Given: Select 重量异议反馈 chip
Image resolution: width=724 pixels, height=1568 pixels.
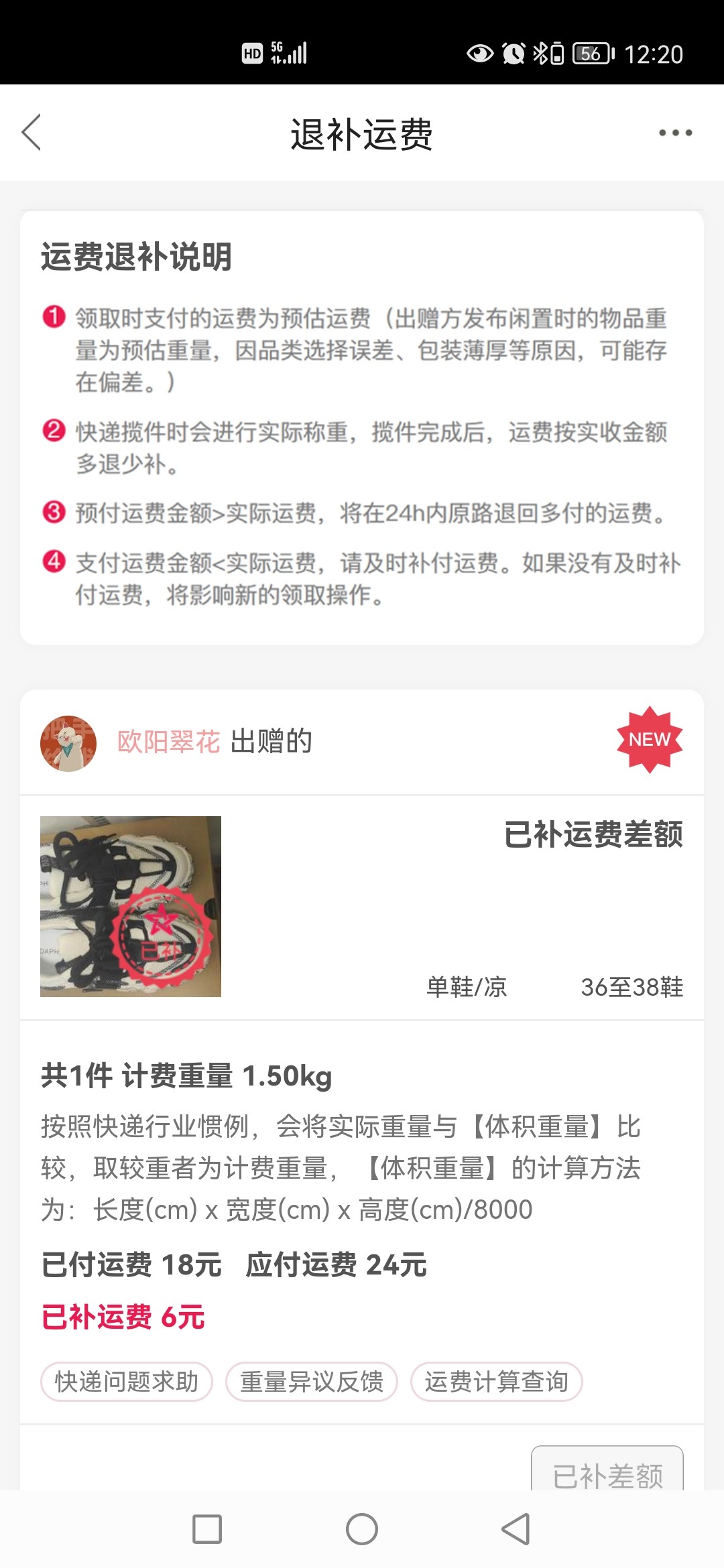Looking at the screenshot, I should (312, 1382).
